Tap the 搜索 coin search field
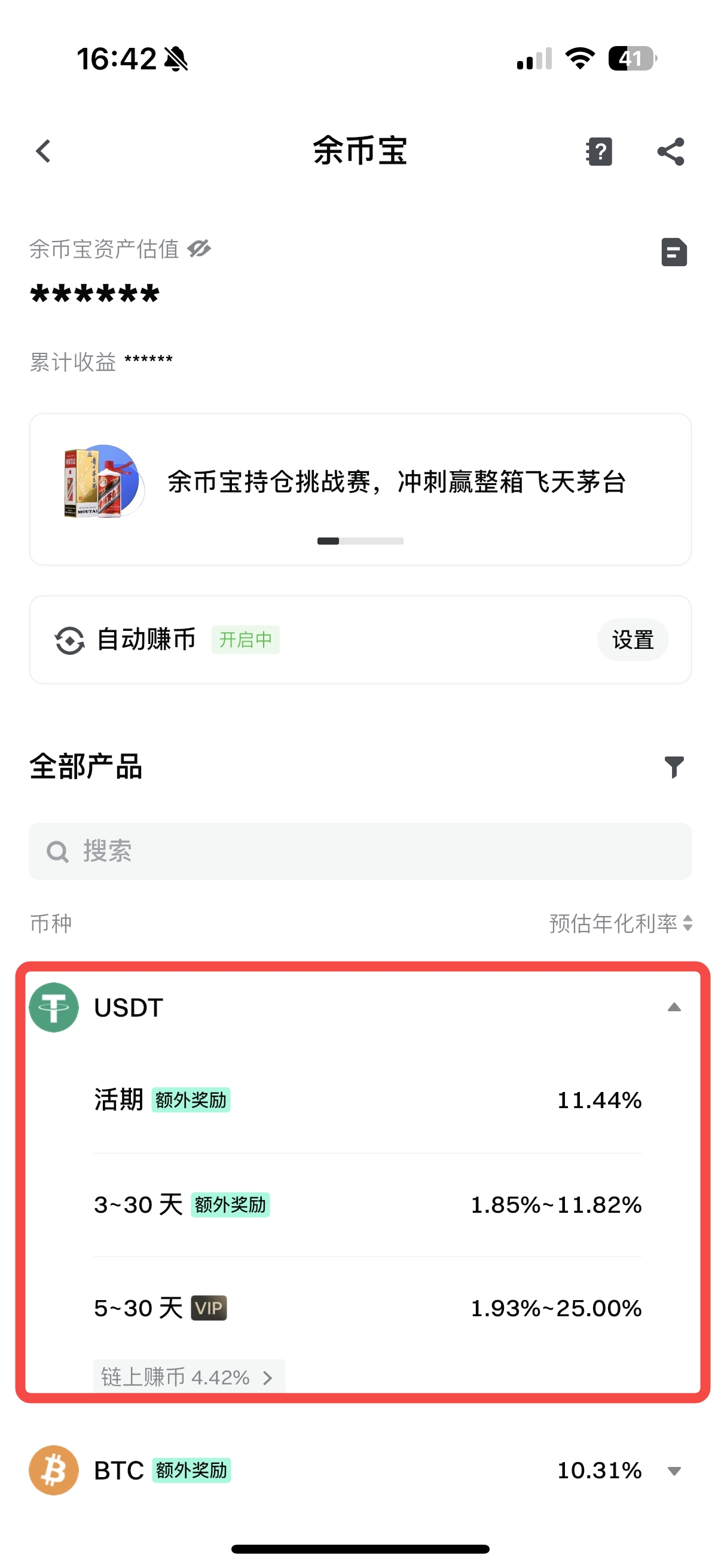Viewport: 721px width, 1568px height. pos(360,851)
